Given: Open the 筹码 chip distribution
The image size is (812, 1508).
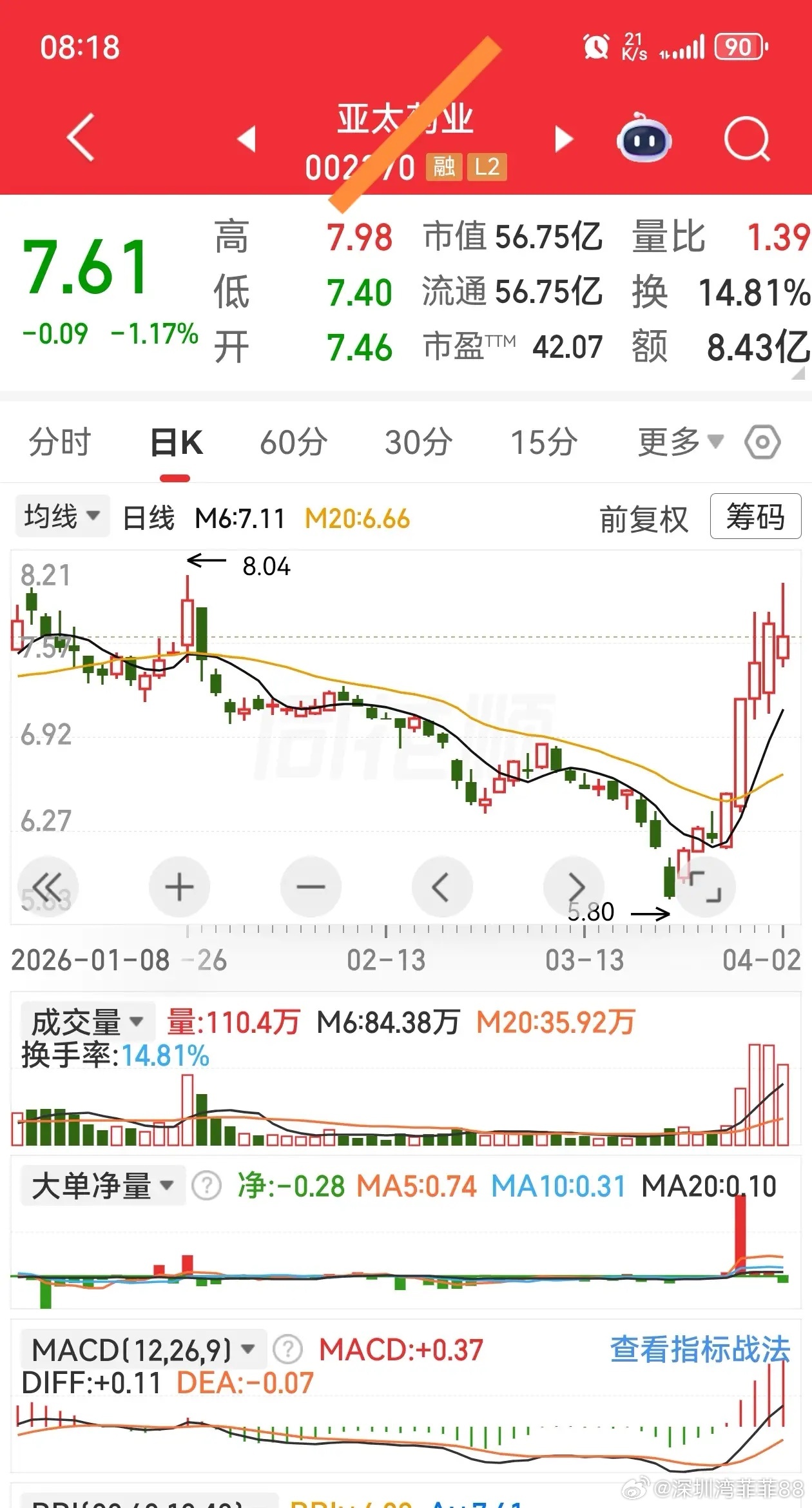Looking at the screenshot, I should coord(755,516).
